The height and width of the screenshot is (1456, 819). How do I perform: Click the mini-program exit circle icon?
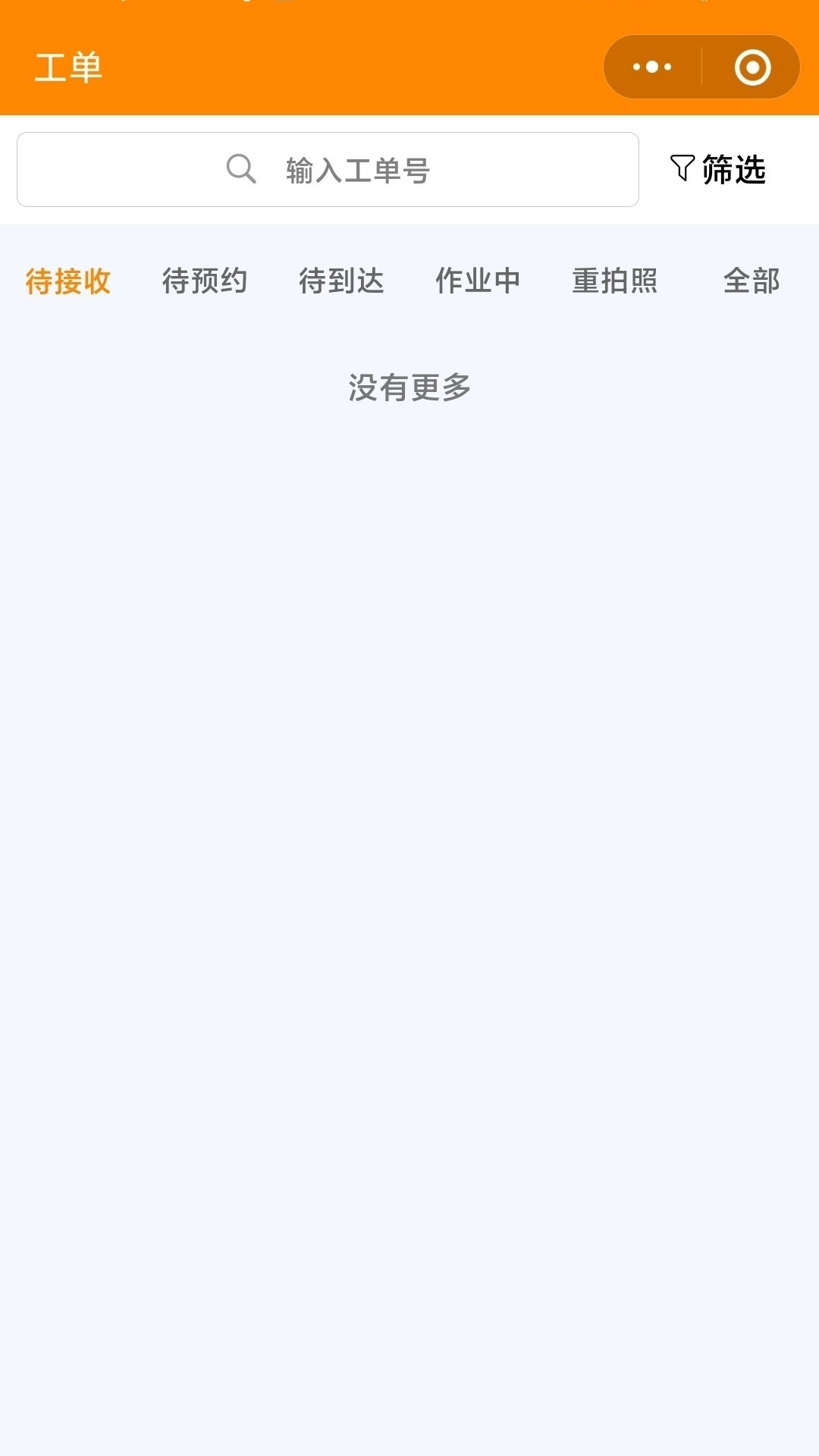[752, 67]
